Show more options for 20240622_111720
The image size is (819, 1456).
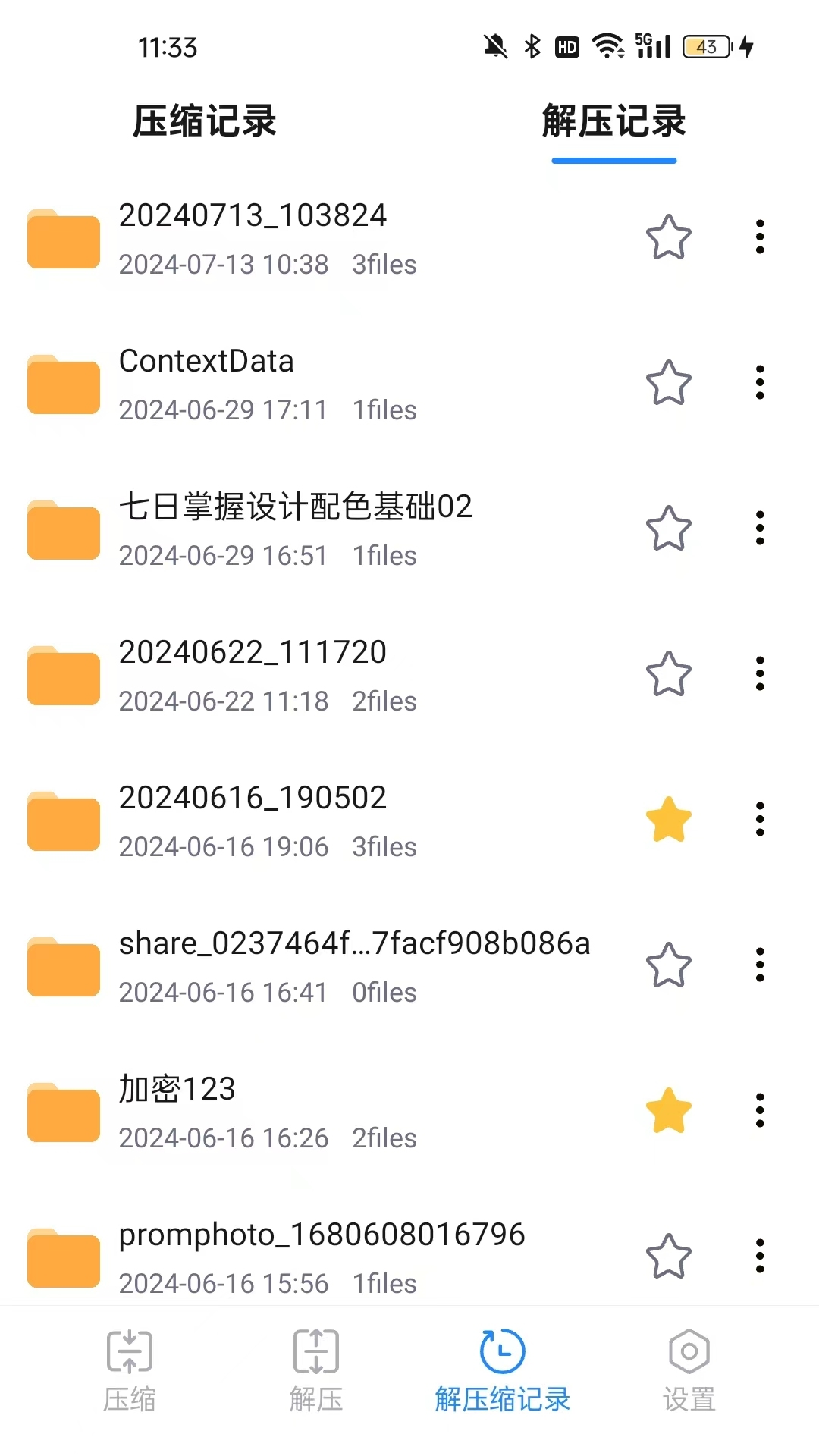point(759,674)
